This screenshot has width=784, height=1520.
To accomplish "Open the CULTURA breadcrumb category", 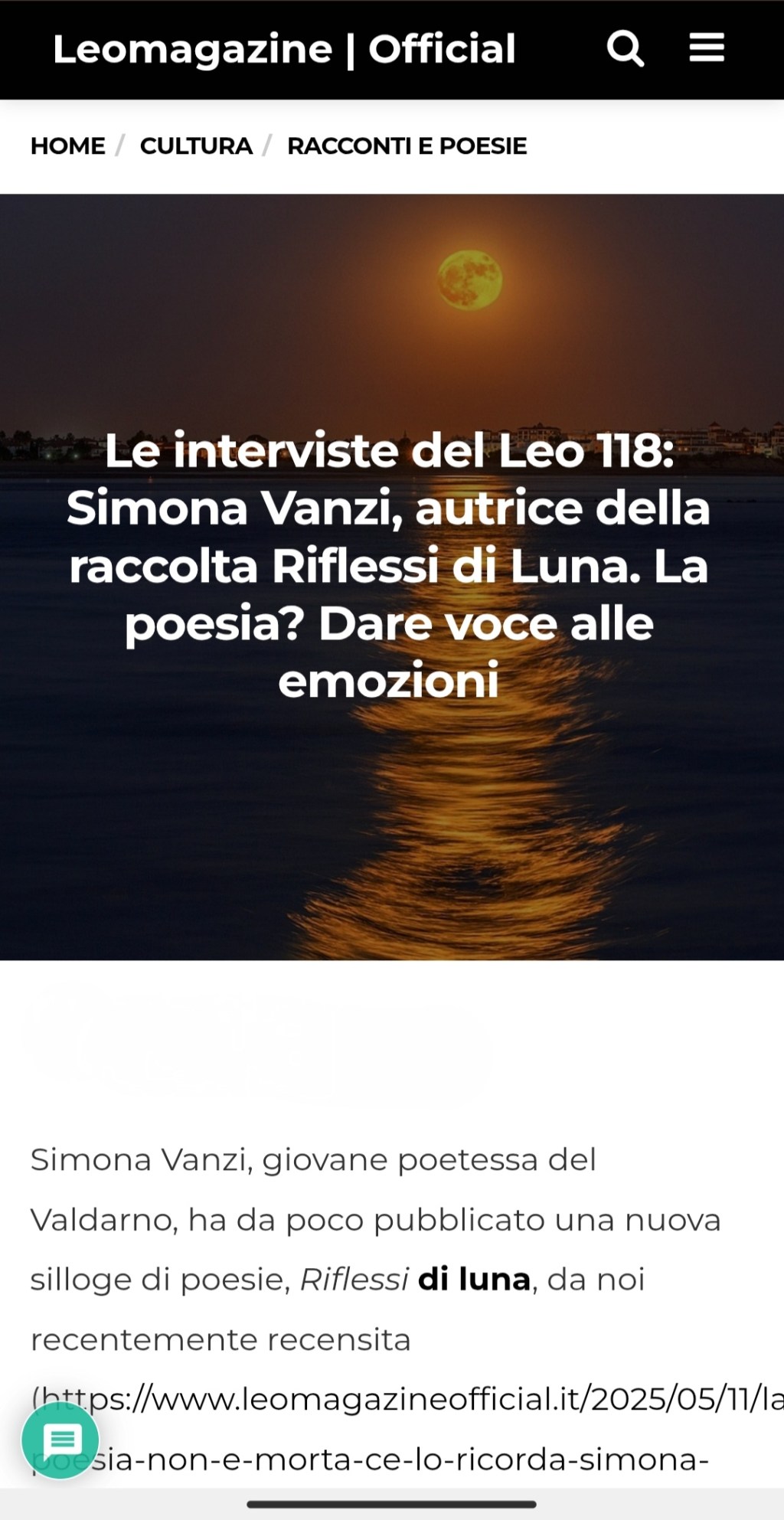I will click(196, 145).
